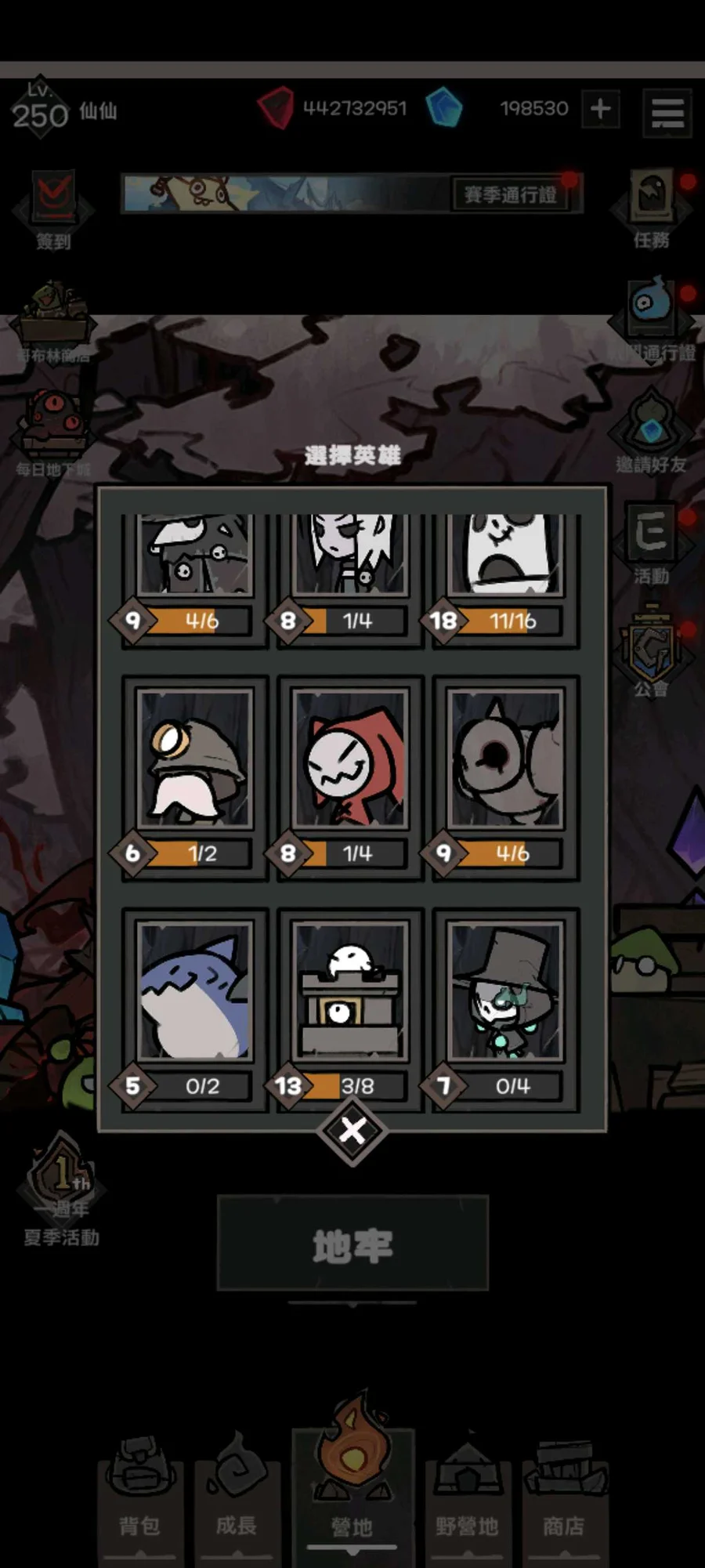This screenshot has height=1568, width=705.
Task: Select the shark hero card
Action: [194, 993]
